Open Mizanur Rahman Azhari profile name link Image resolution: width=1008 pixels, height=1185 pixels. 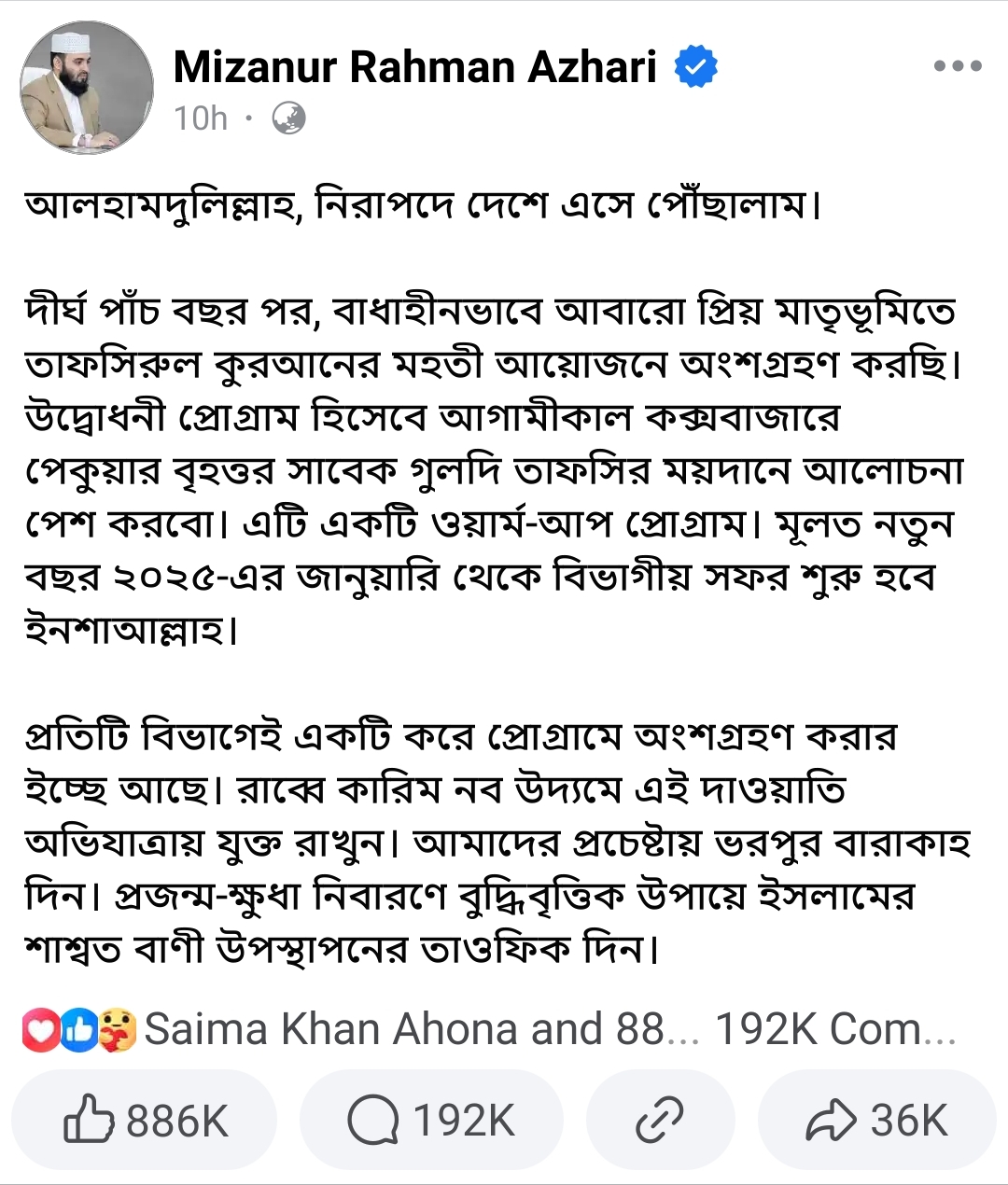[x=414, y=67]
